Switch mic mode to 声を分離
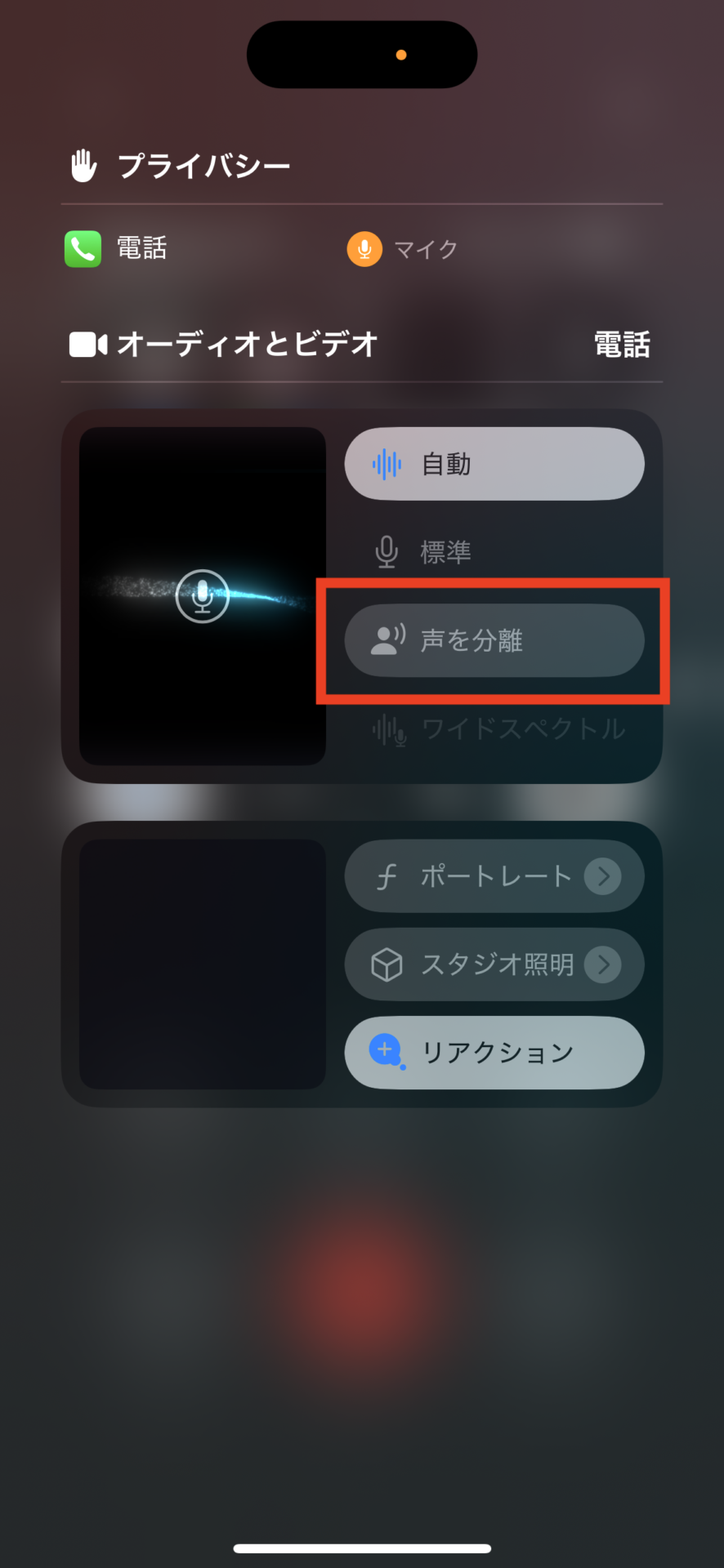 (x=494, y=640)
